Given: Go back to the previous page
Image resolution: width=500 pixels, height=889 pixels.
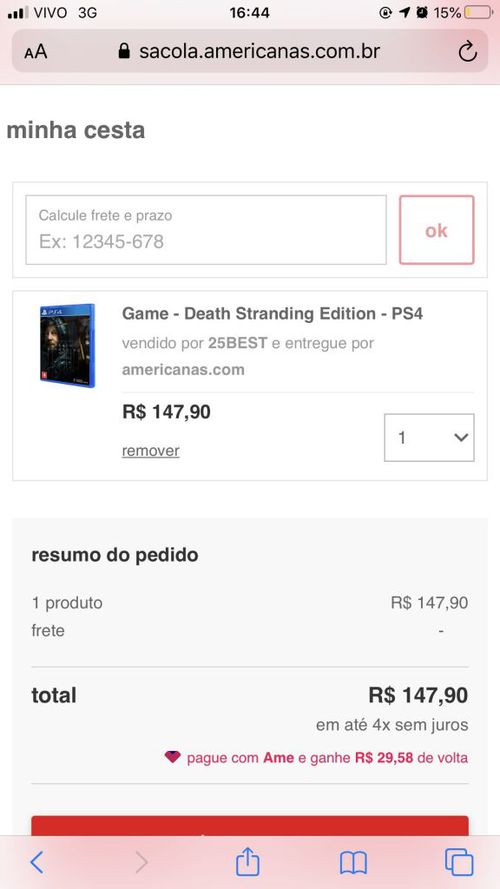Looking at the screenshot, I should click(37, 862).
